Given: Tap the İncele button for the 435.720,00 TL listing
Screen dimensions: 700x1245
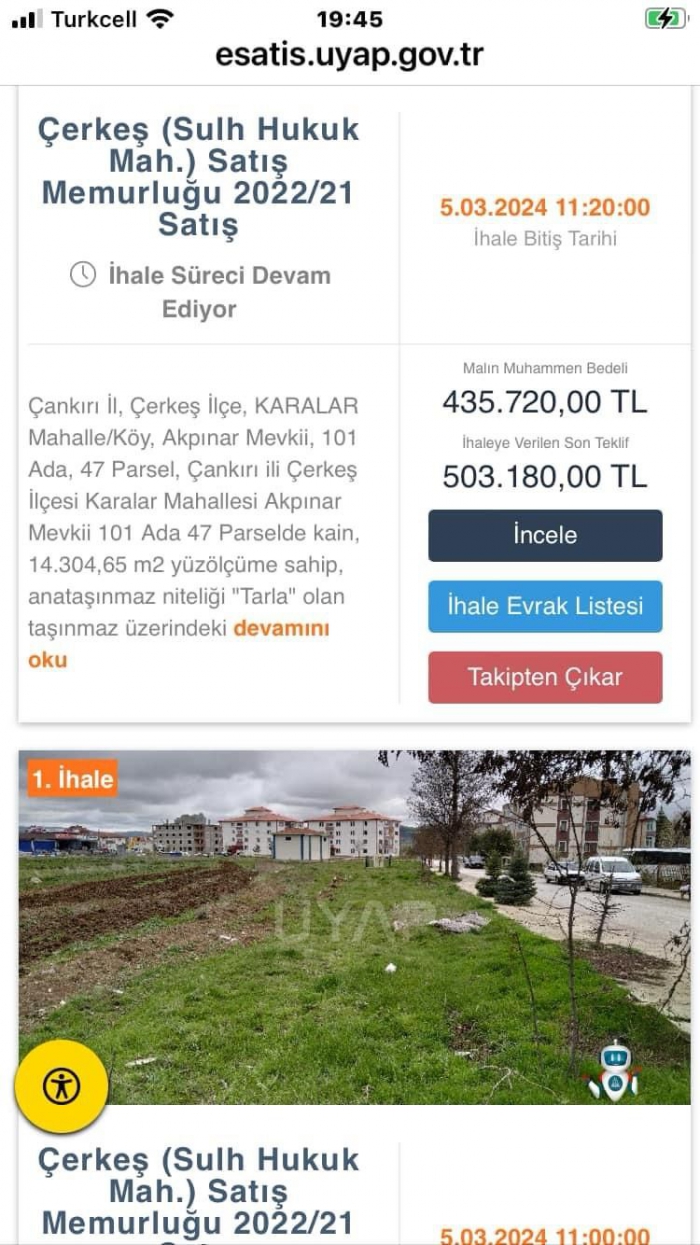Looking at the screenshot, I should [x=545, y=535].
